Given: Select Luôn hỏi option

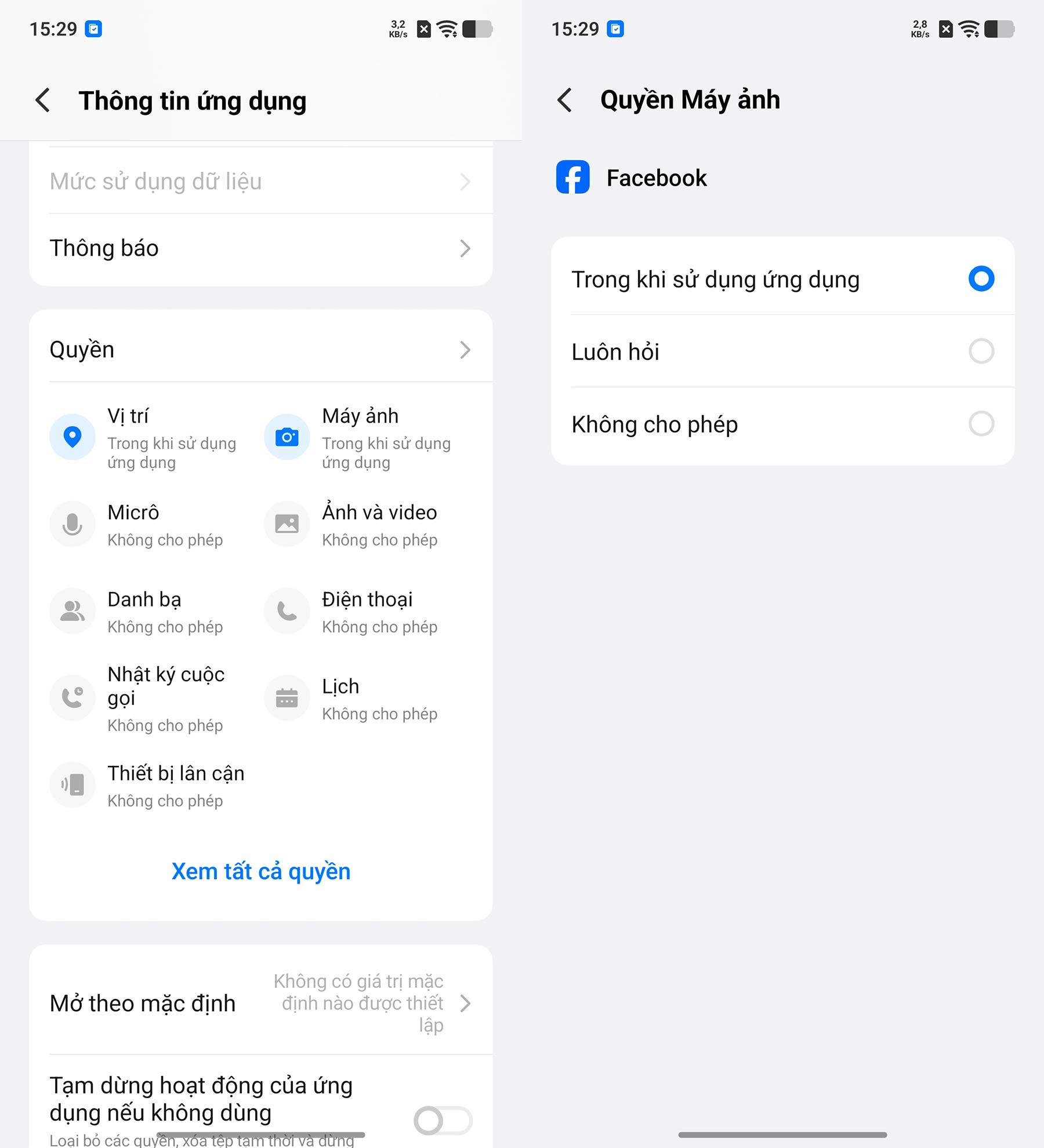Looking at the screenshot, I should point(782,351).
